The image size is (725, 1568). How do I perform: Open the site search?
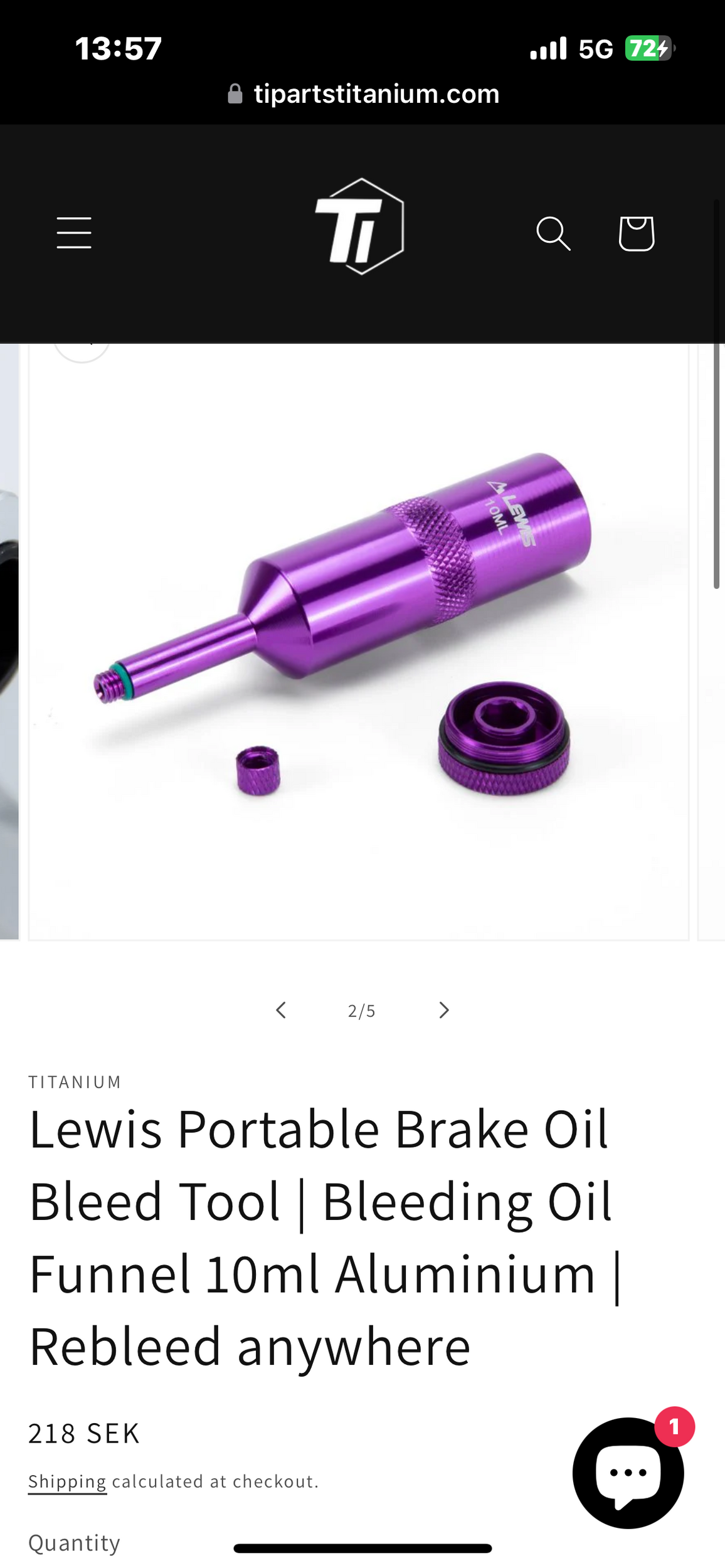pyautogui.click(x=553, y=233)
